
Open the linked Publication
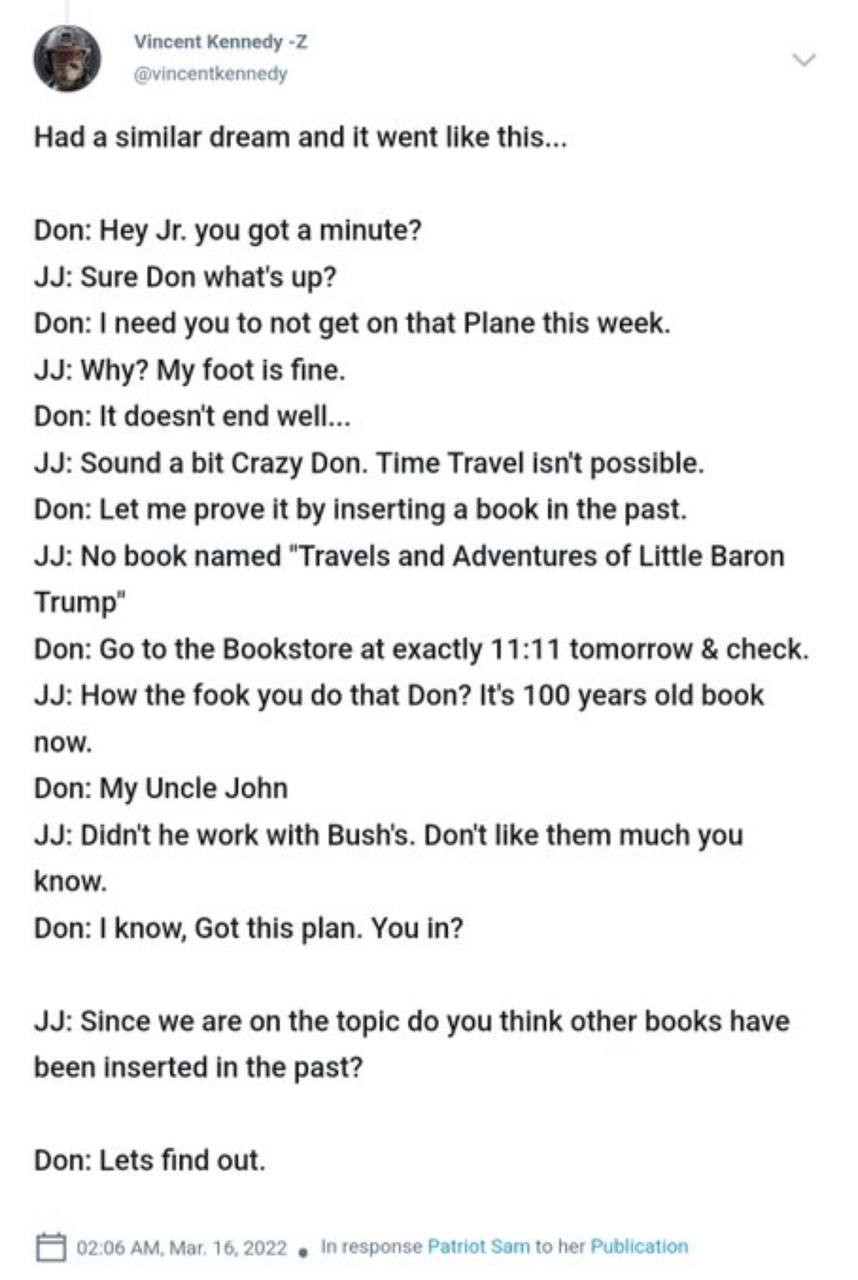point(639,1246)
